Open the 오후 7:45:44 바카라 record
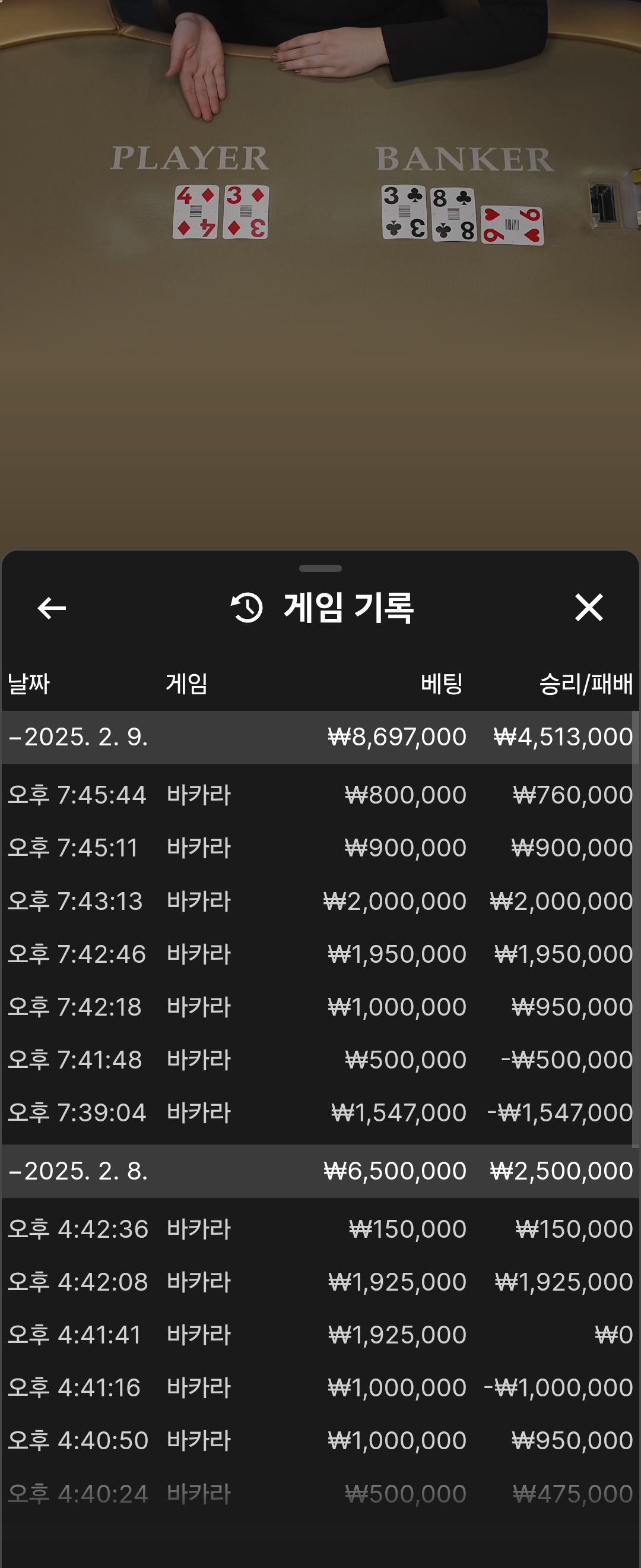 (x=320, y=795)
